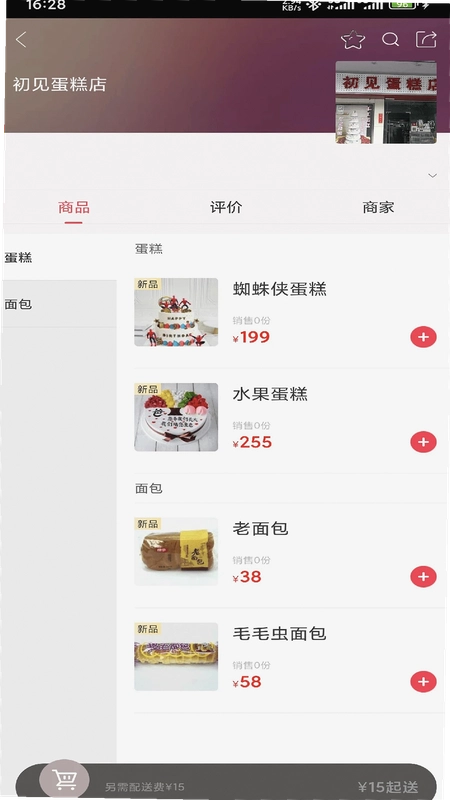450x800 pixels.
Task: Expand the shop info chevron
Action: coord(432,176)
